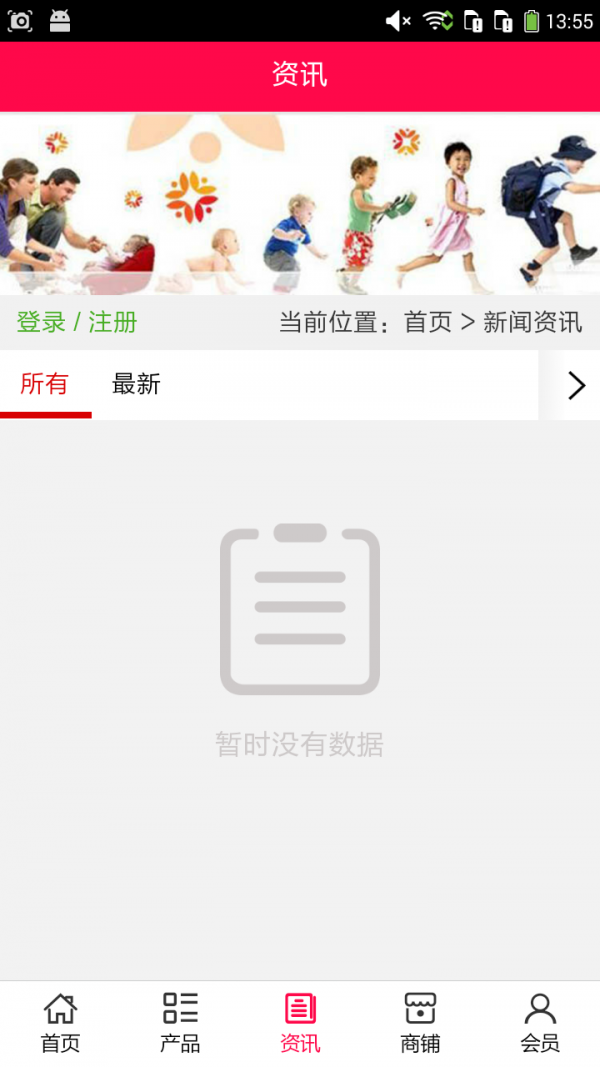
Task: Switch to the 最新 tab
Action: coord(136,384)
